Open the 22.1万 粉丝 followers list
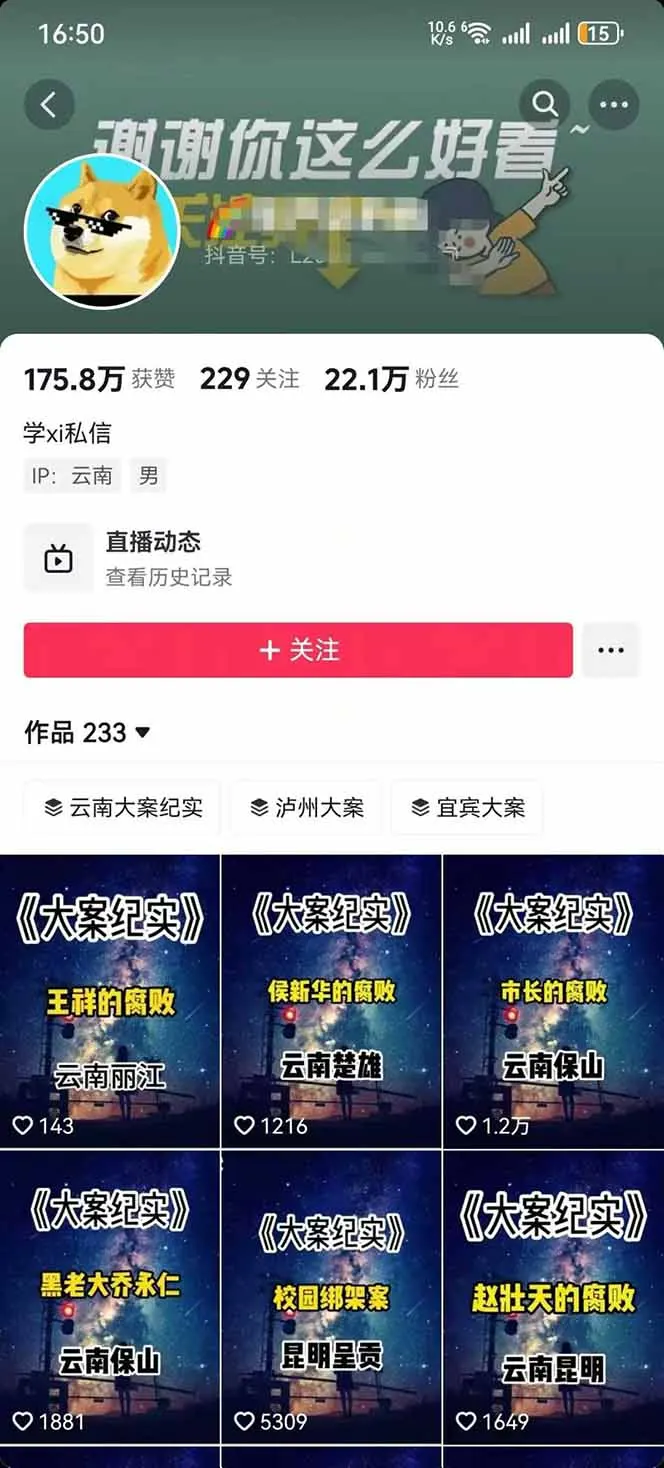 (x=391, y=379)
